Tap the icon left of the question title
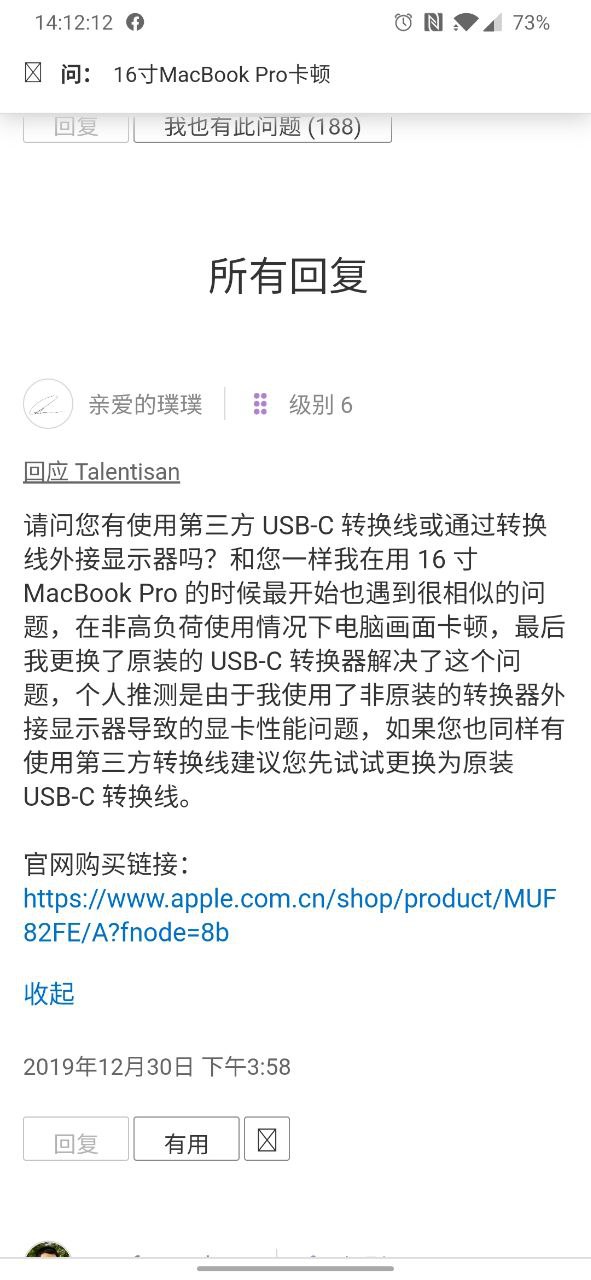591x1280 pixels. coord(33,73)
